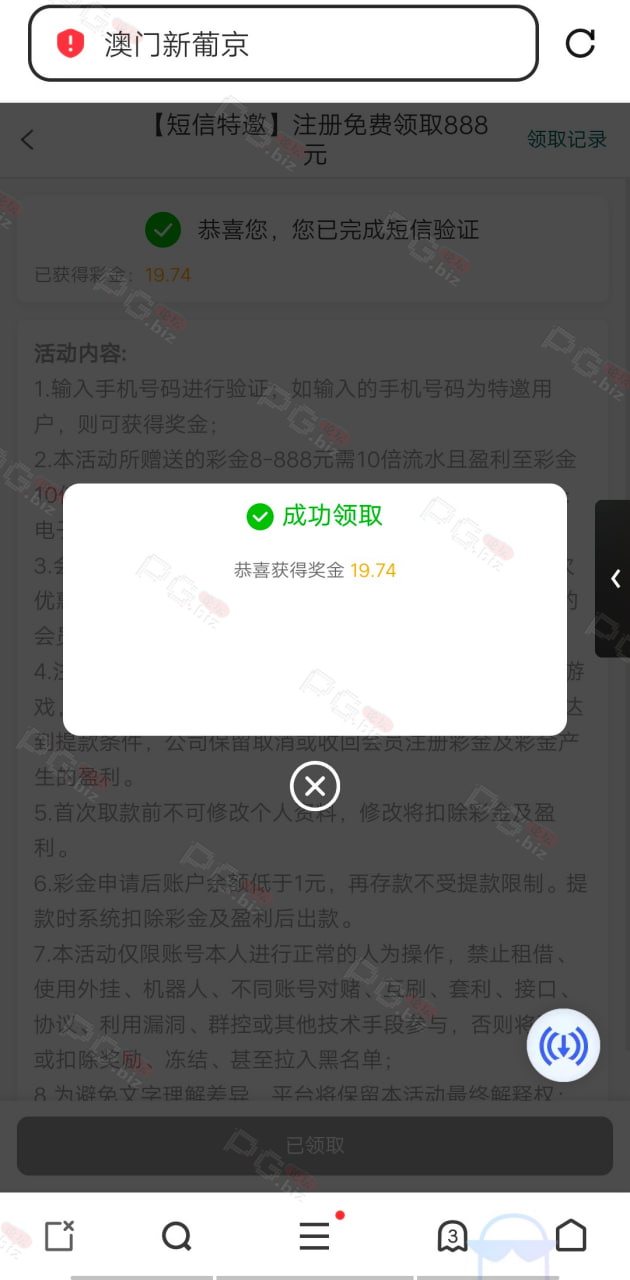This screenshot has width=630, height=1280.
Task: Tap the address bar showing 澳门新葡京
Action: (x=283, y=43)
